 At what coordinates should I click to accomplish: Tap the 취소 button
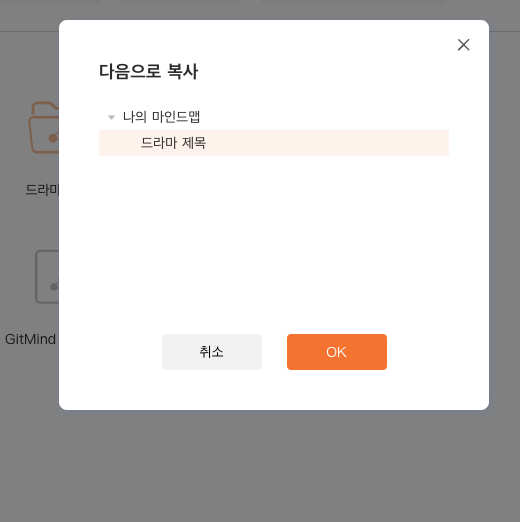pyautogui.click(x=212, y=352)
